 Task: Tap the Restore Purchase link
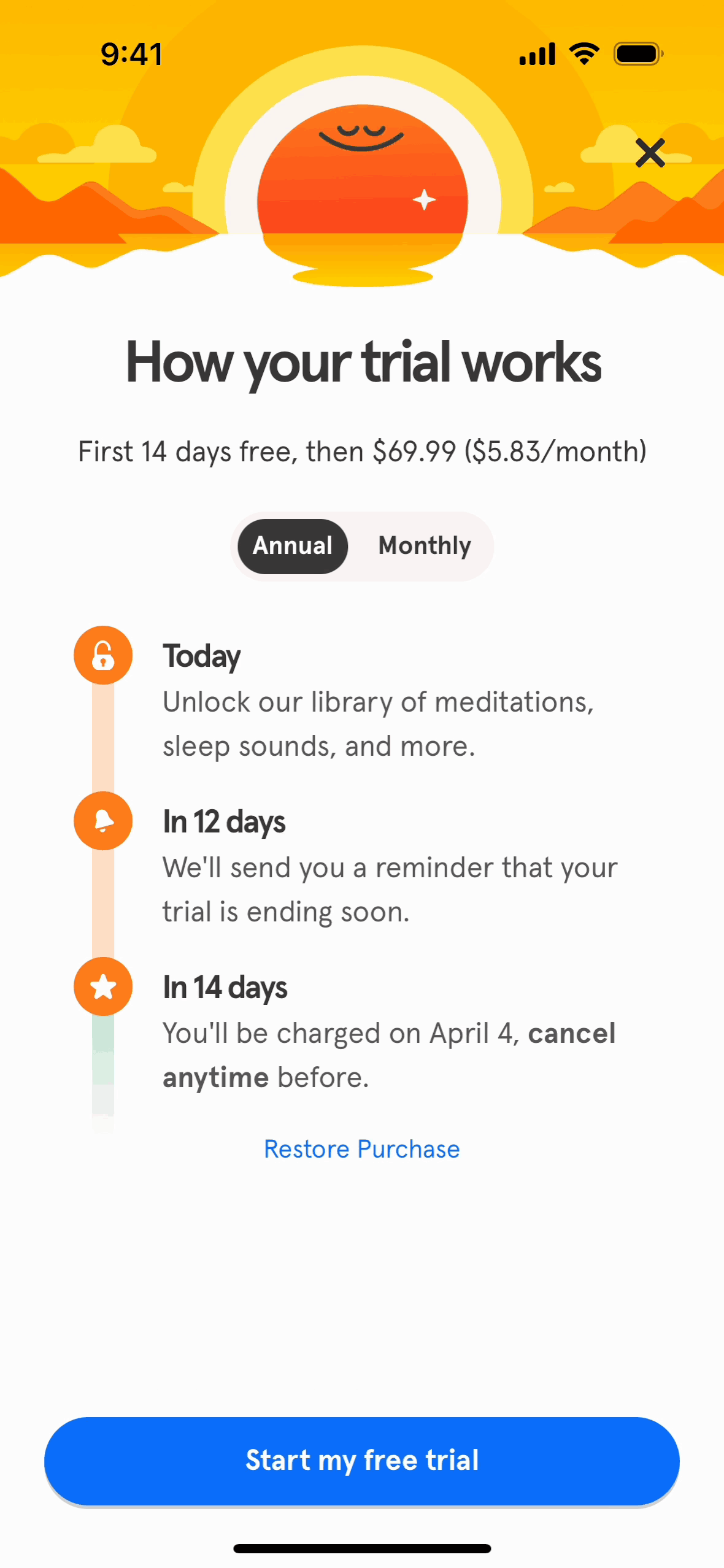point(361,1149)
